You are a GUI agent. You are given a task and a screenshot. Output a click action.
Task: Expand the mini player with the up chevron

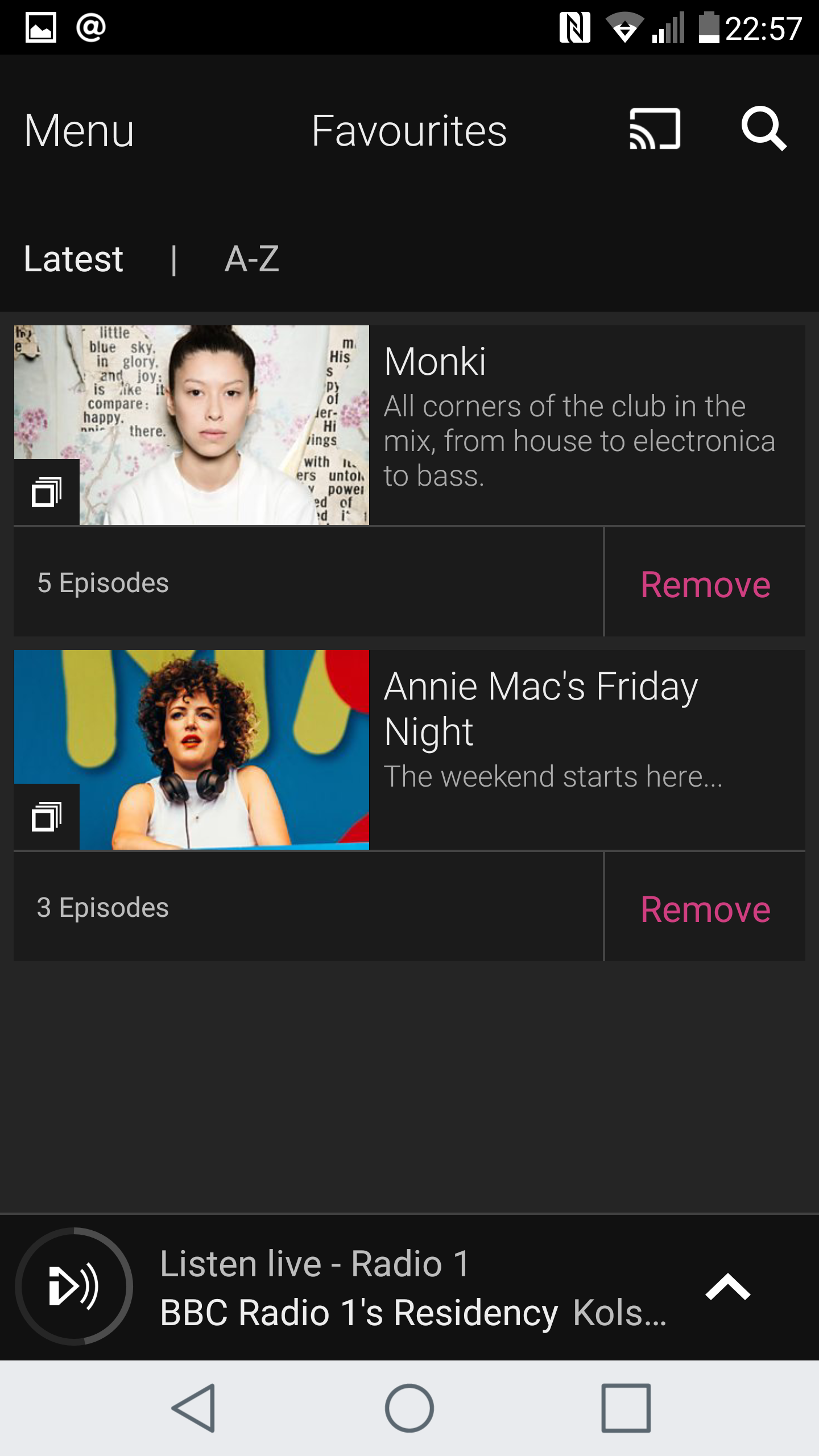pos(728,1287)
